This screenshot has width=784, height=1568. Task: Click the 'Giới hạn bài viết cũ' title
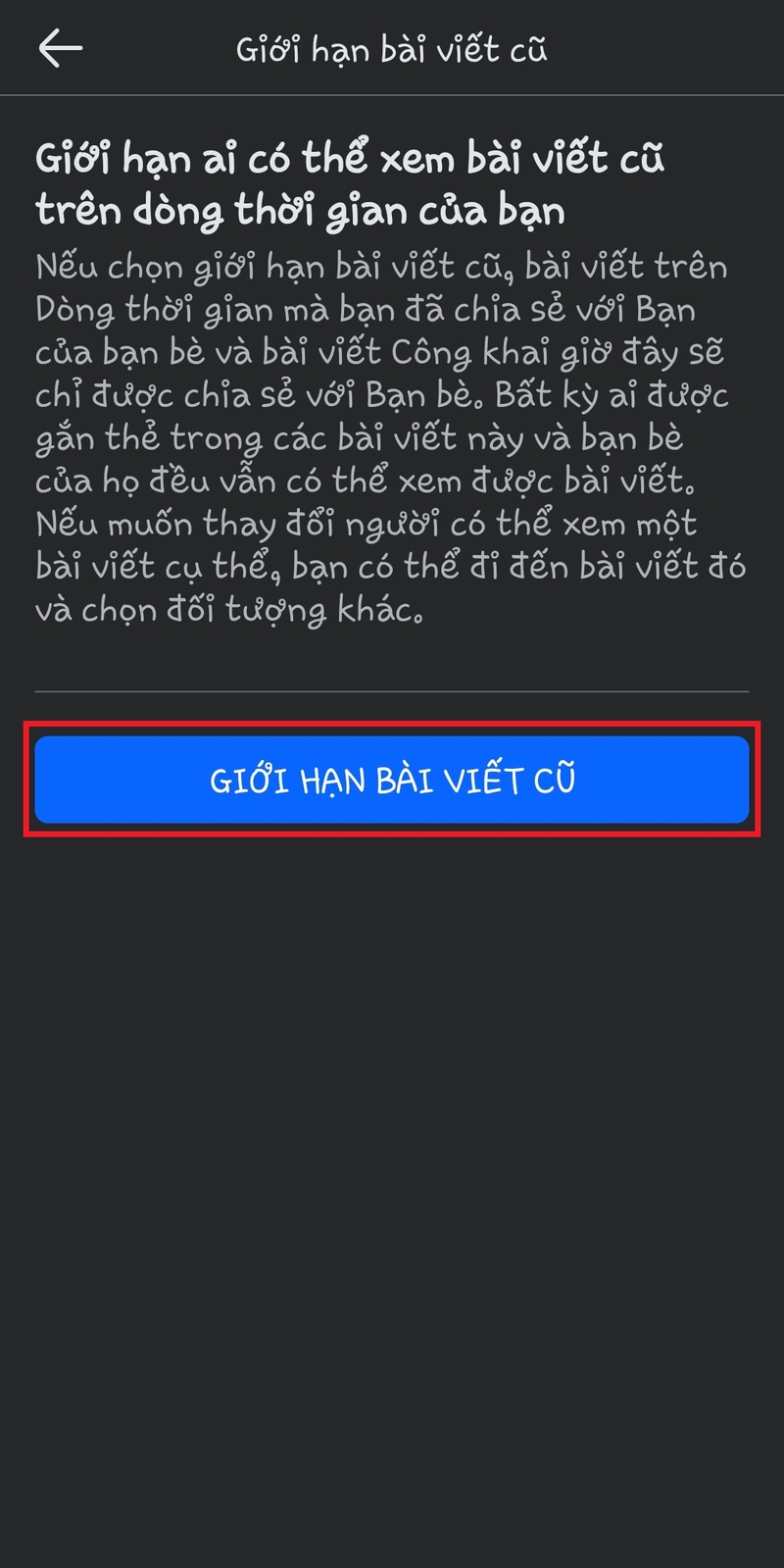coord(392,45)
